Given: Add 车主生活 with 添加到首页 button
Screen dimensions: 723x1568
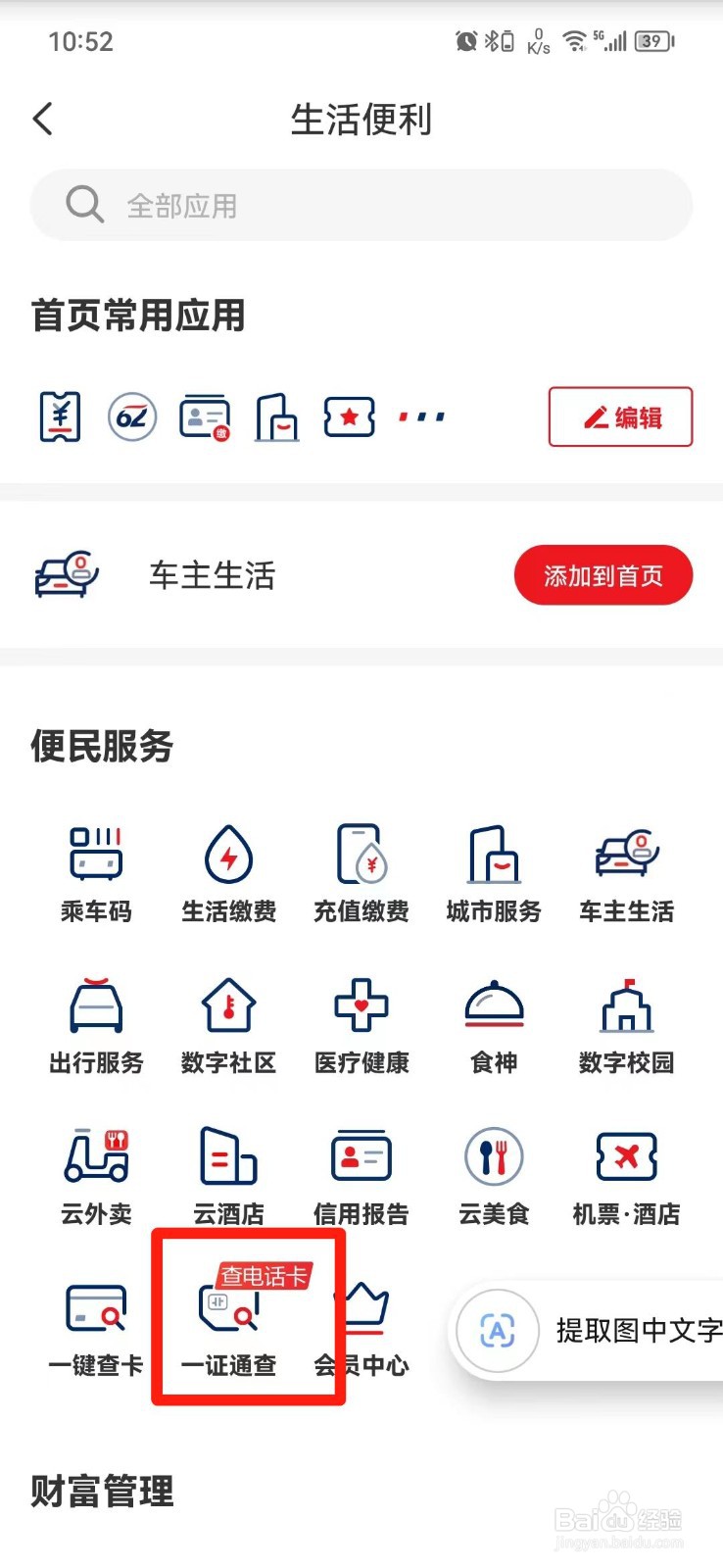Looking at the screenshot, I should click(603, 575).
